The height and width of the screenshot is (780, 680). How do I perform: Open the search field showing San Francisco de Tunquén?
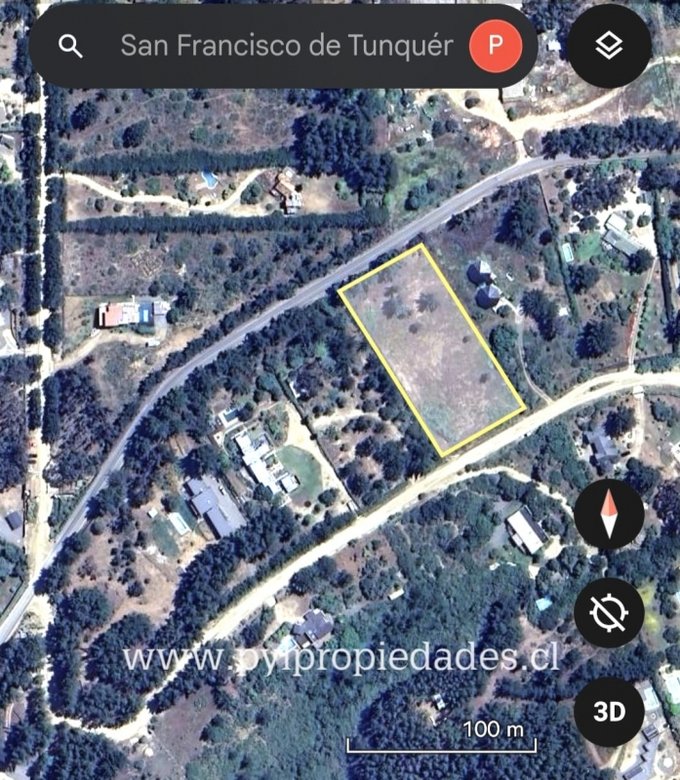(286, 45)
